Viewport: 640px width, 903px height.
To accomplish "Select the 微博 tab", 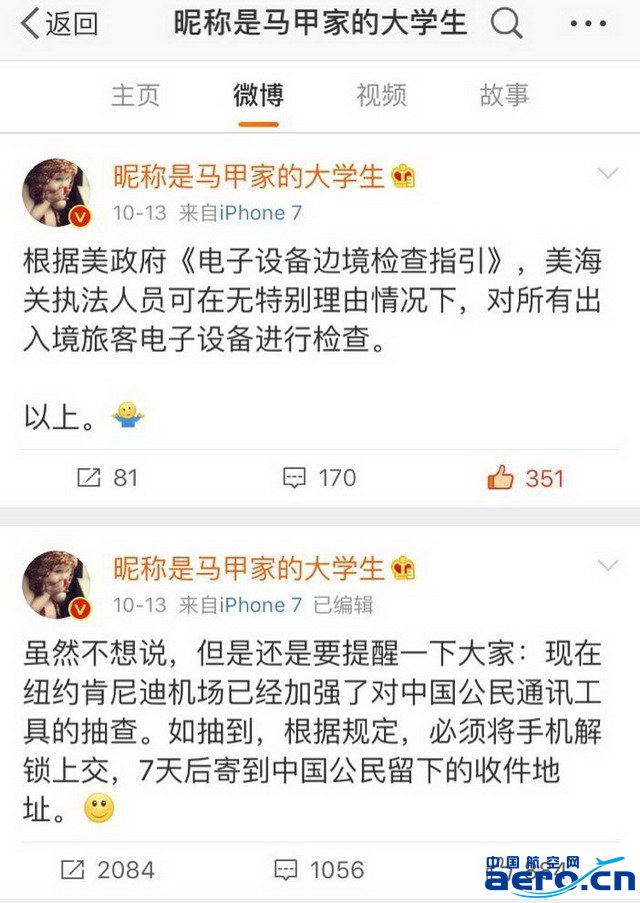I will [x=259, y=96].
